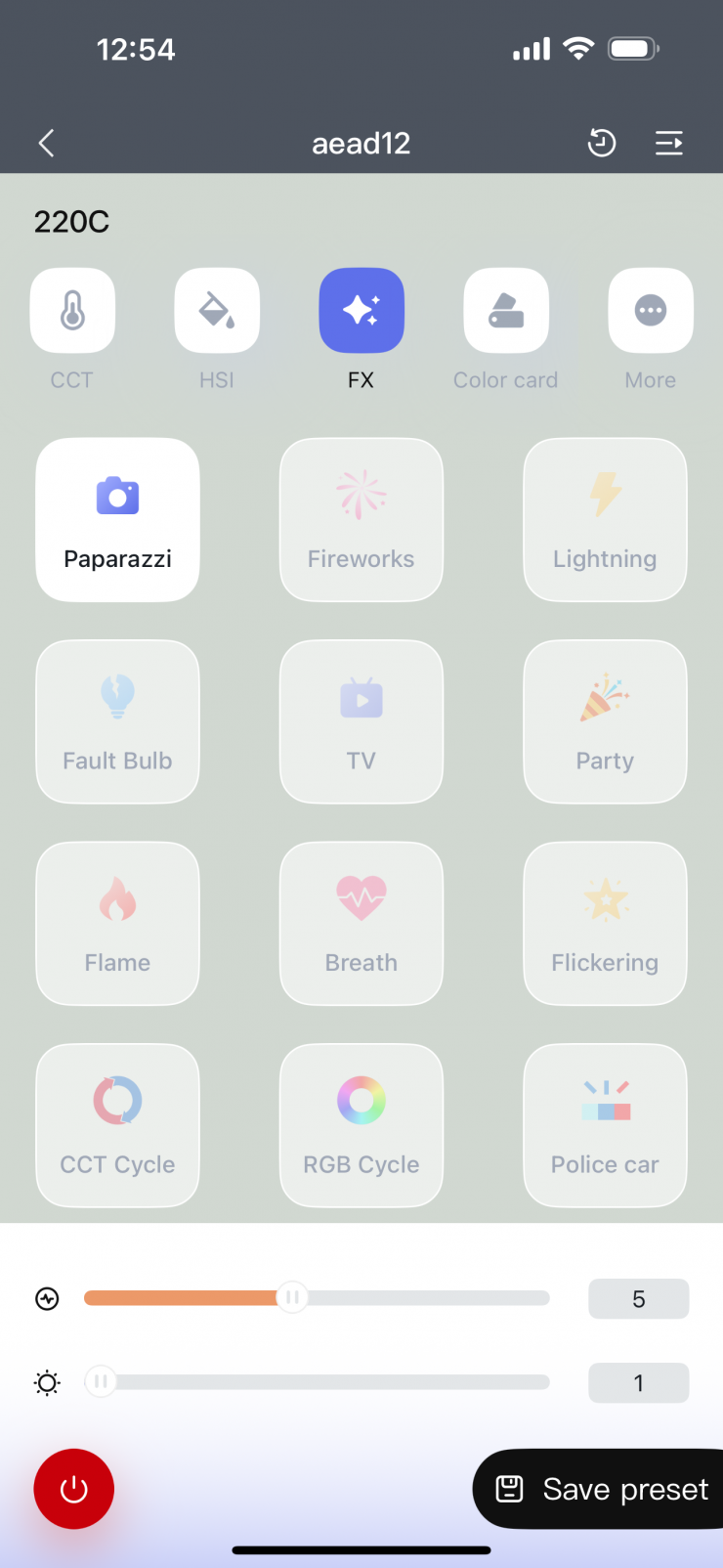Open the list menu icon
The image size is (723, 1568).
[668, 144]
